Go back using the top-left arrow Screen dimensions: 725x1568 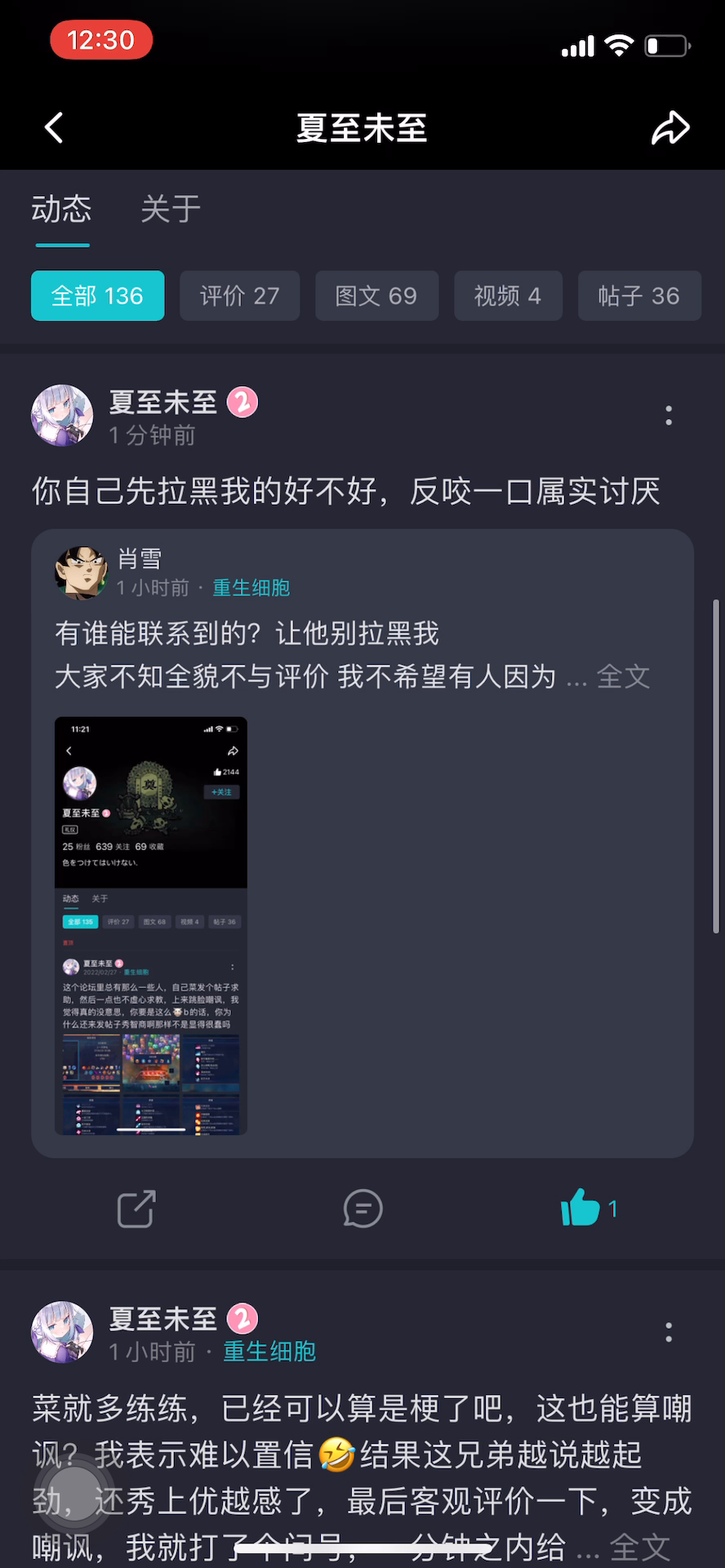(x=54, y=128)
